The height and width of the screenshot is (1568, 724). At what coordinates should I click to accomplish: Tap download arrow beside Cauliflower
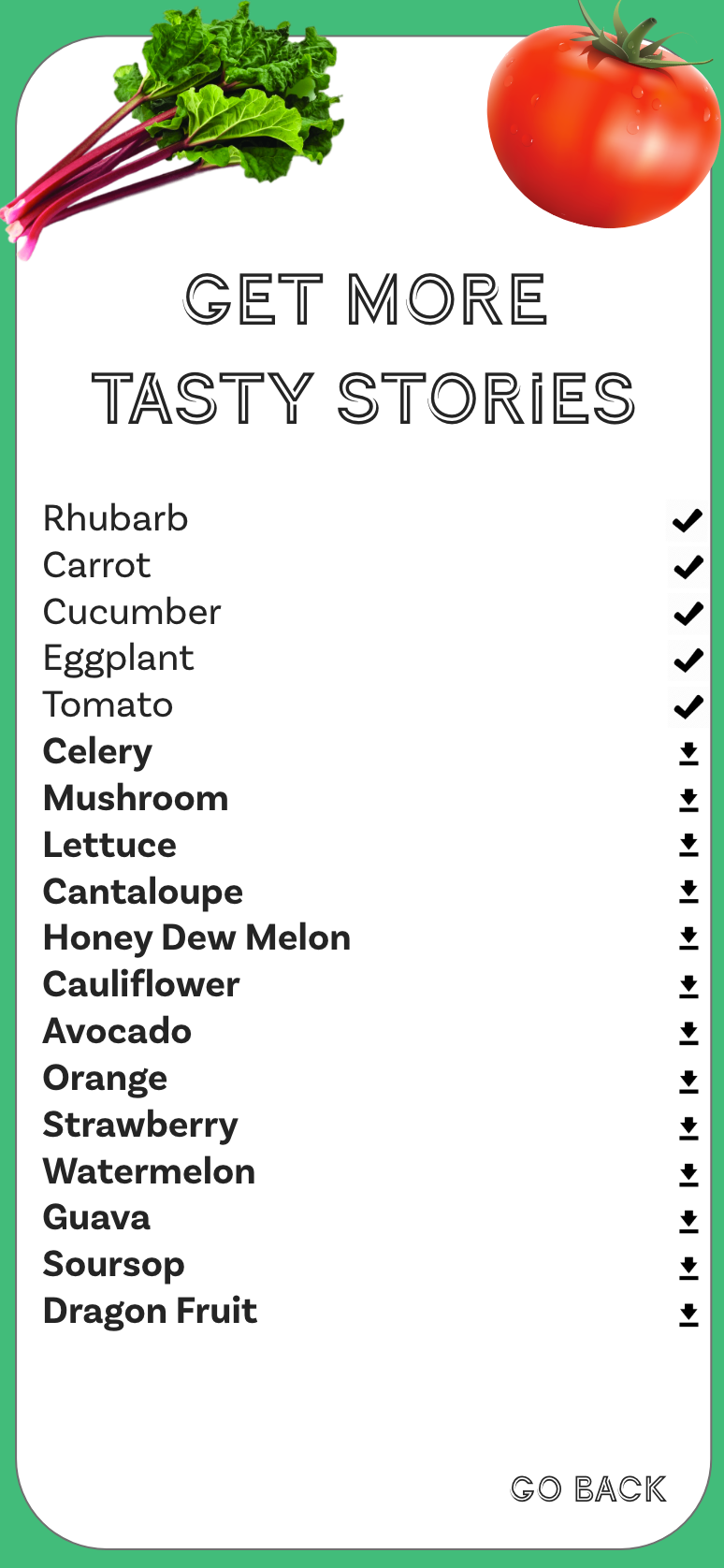(x=688, y=986)
